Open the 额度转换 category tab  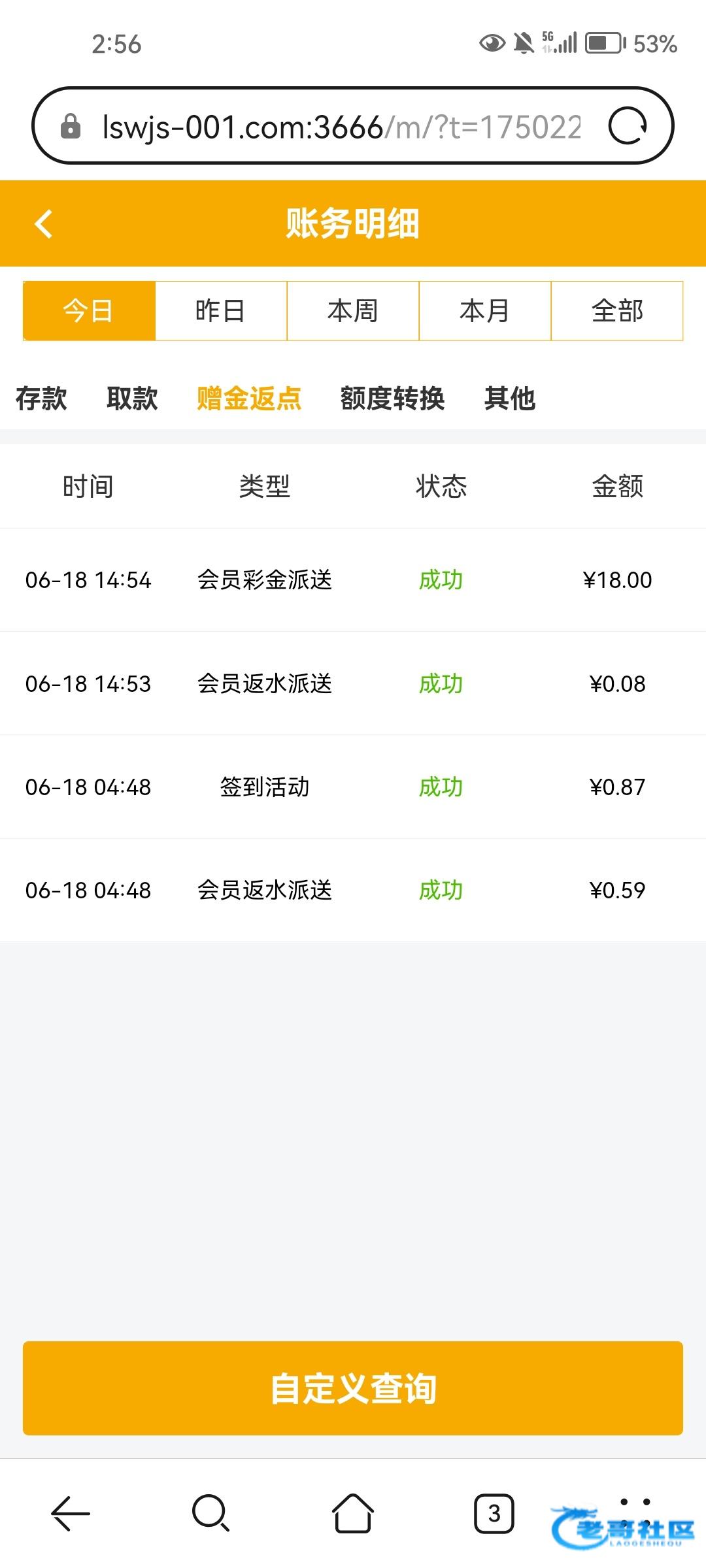point(392,398)
